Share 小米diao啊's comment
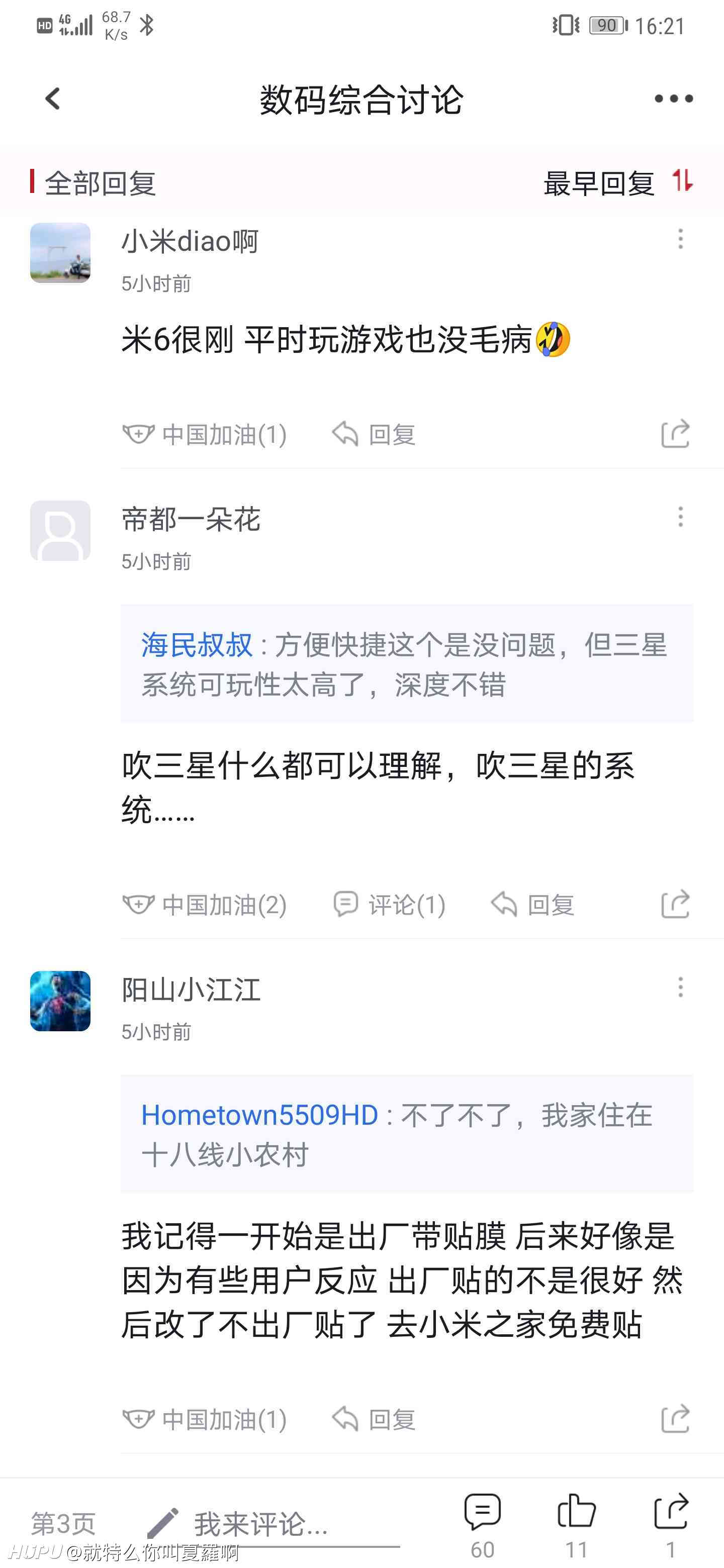Screen dimensions: 724x1568 pyautogui.click(x=675, y=434)
